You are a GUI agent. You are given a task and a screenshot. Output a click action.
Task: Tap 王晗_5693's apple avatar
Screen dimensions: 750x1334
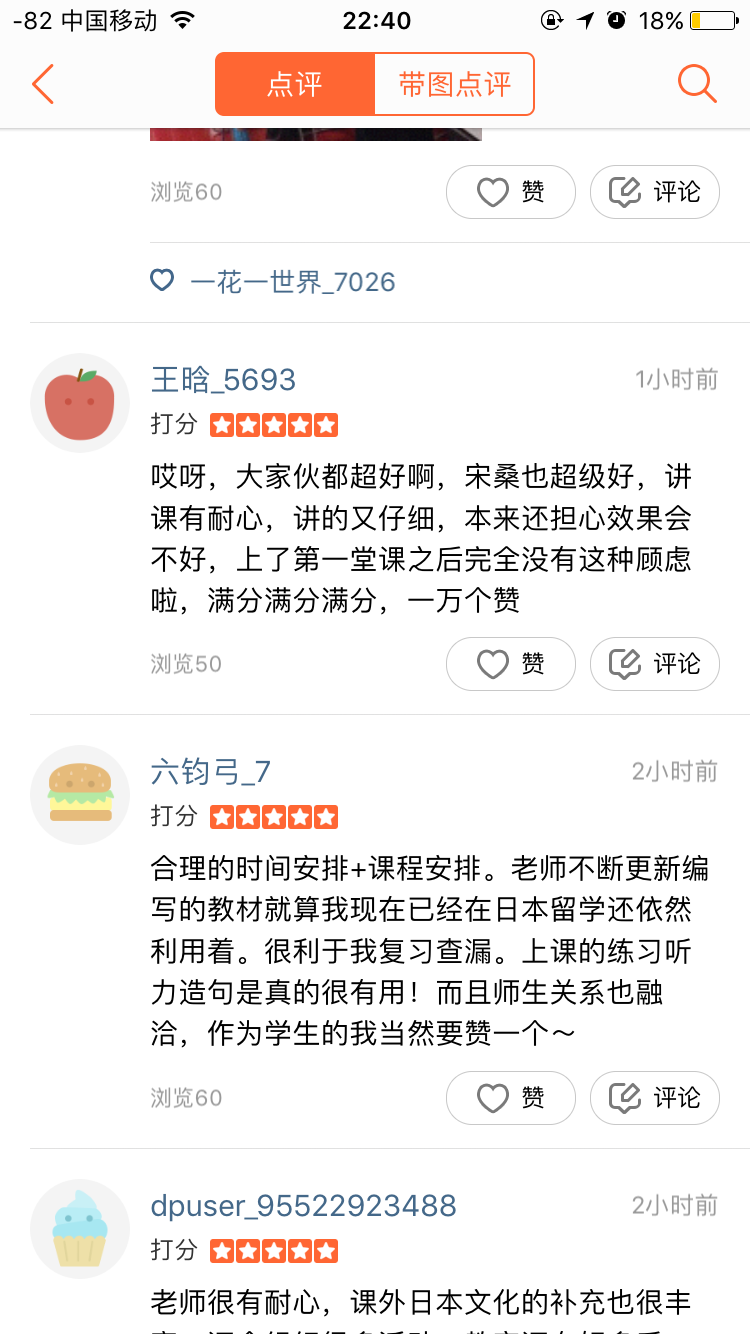click(80, 403)
